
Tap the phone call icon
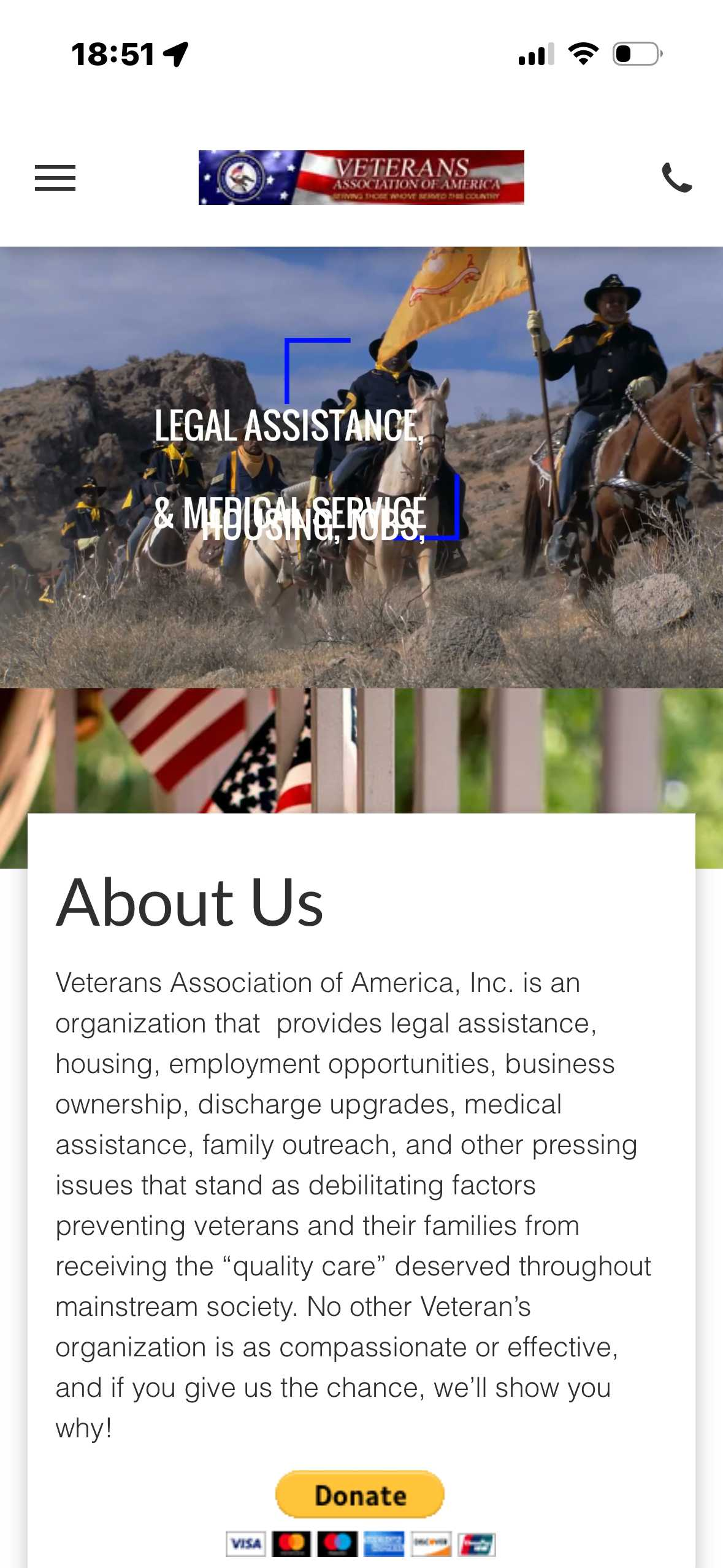pos(676,178)
